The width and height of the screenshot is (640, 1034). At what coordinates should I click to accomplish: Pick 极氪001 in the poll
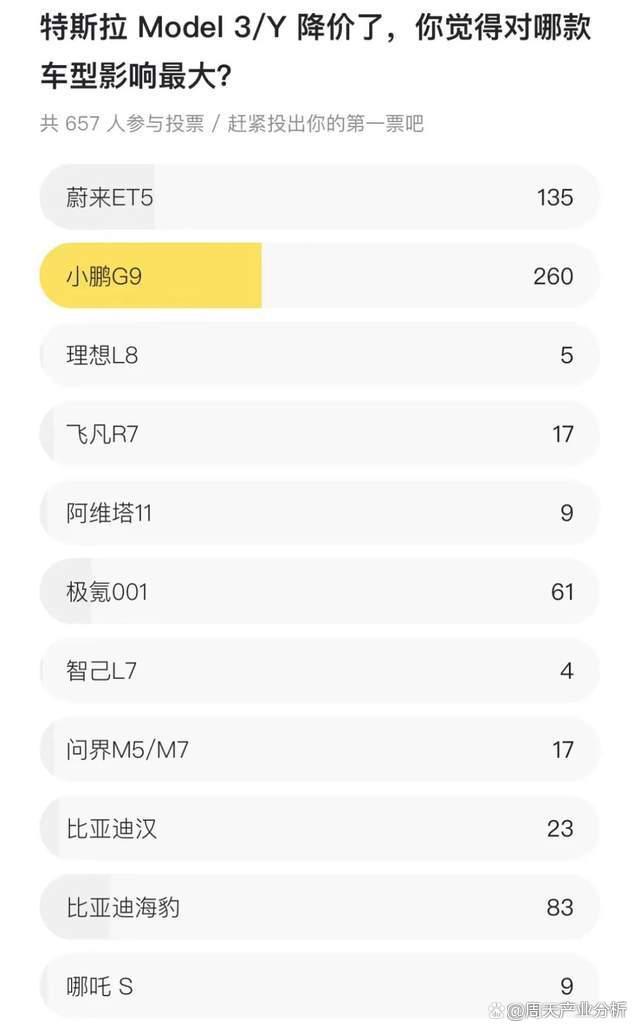[319, 592]
